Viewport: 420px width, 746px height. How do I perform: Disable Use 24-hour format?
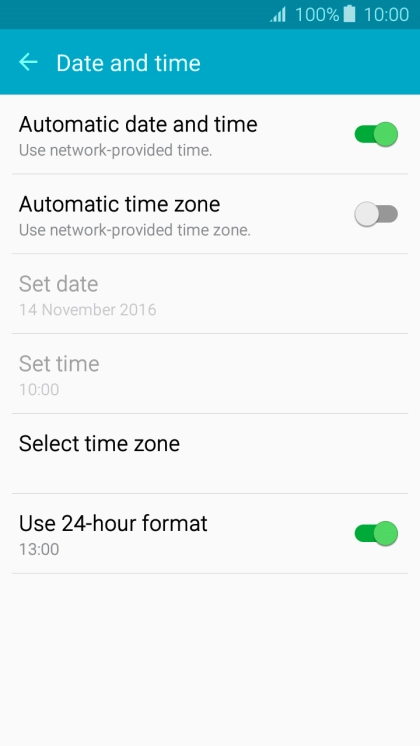pos(376,533)
